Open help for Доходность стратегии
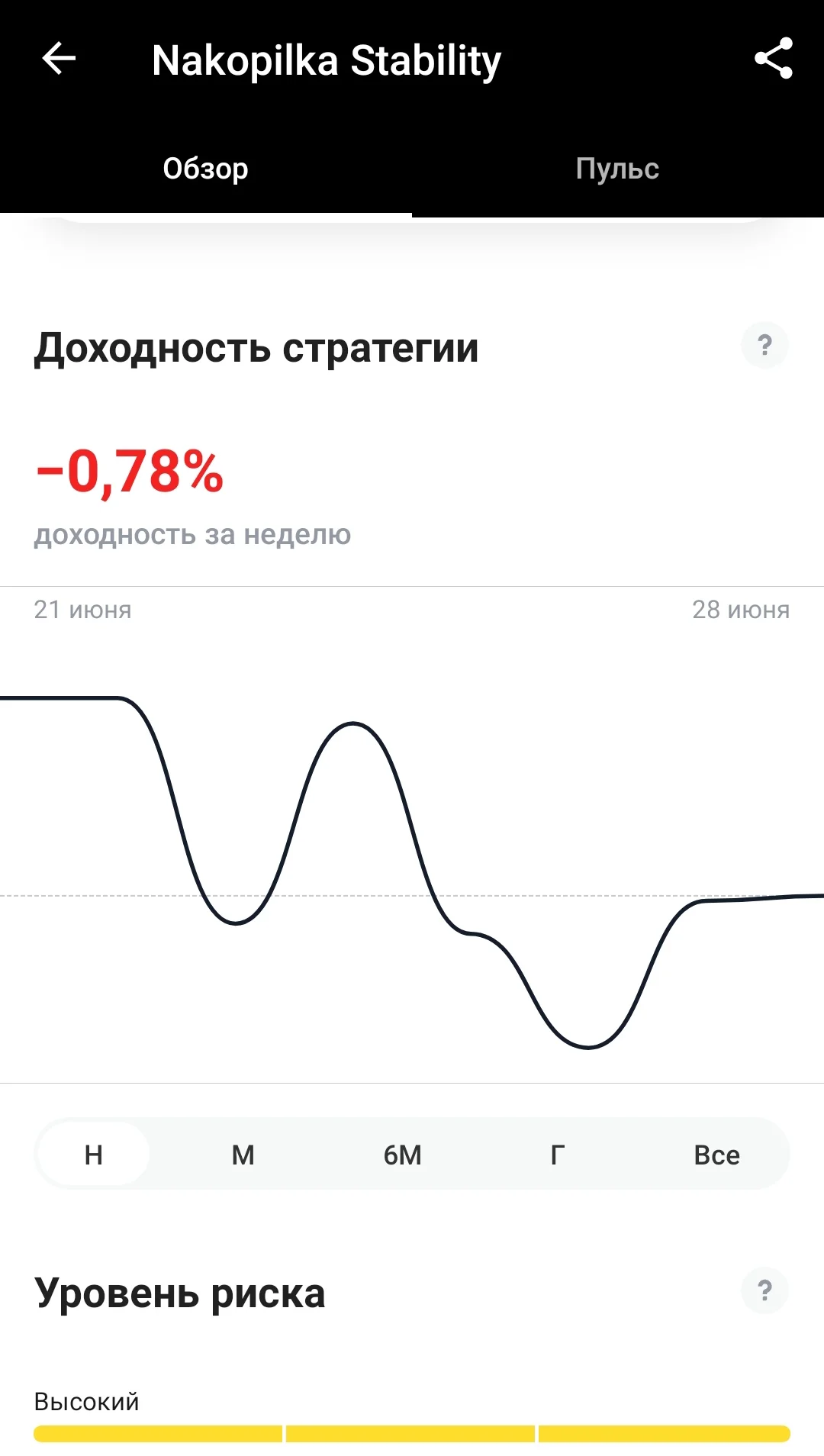The width and height of the screenshot is (824, 1456). [x=764, y=346]
